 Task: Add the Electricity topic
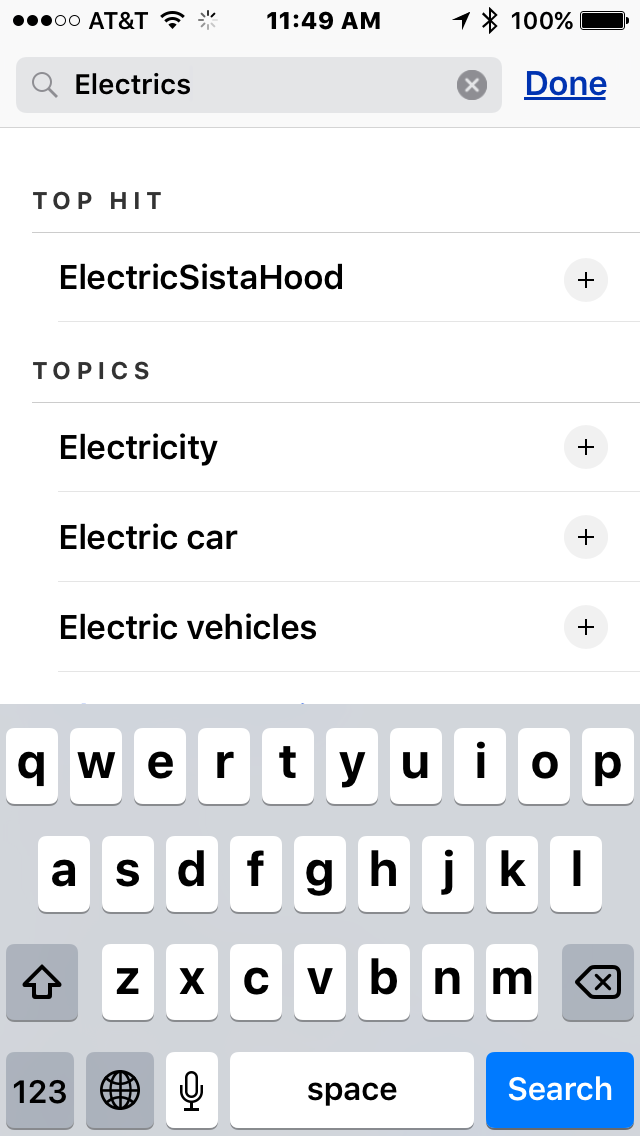pyautogui.click(x=586, y=447)
